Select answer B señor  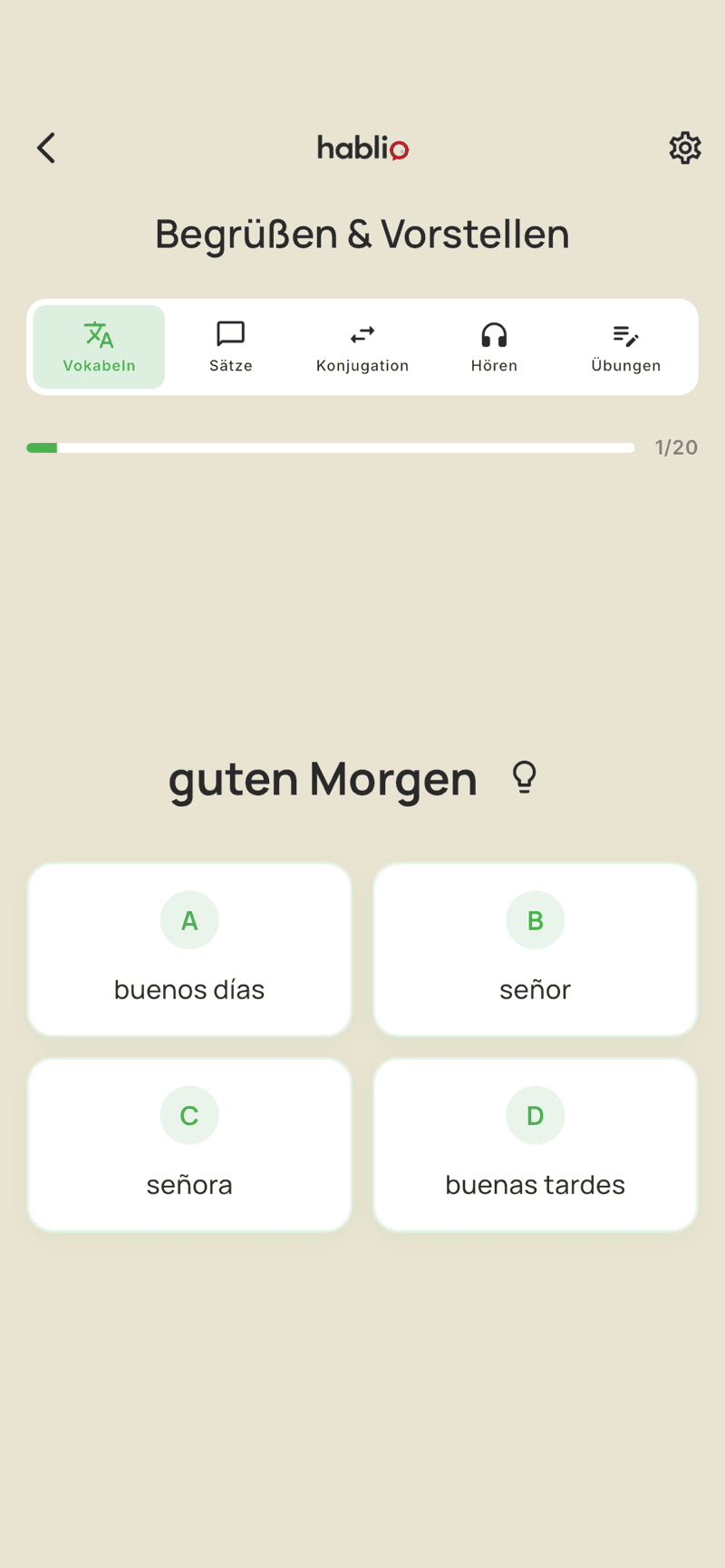click(x=535, y=949)
